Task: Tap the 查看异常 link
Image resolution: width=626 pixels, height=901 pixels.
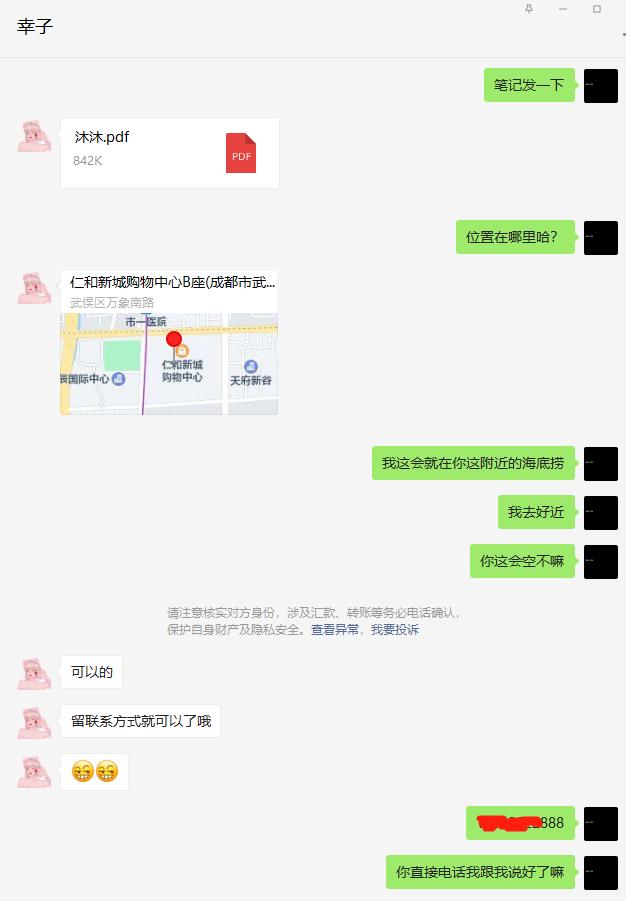Action: point(335,631)
